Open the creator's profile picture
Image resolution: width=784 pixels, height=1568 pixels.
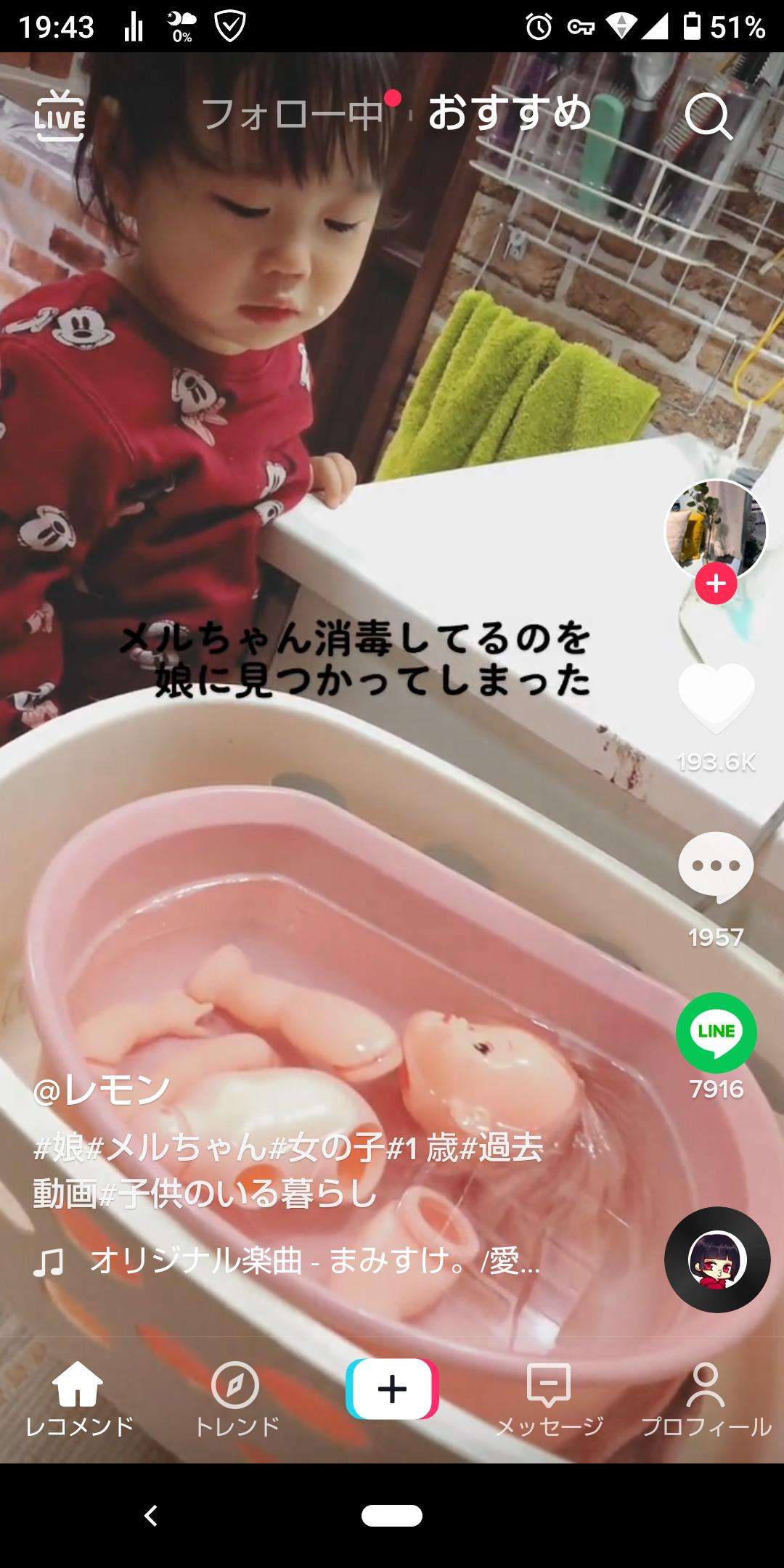pos(716,531)
